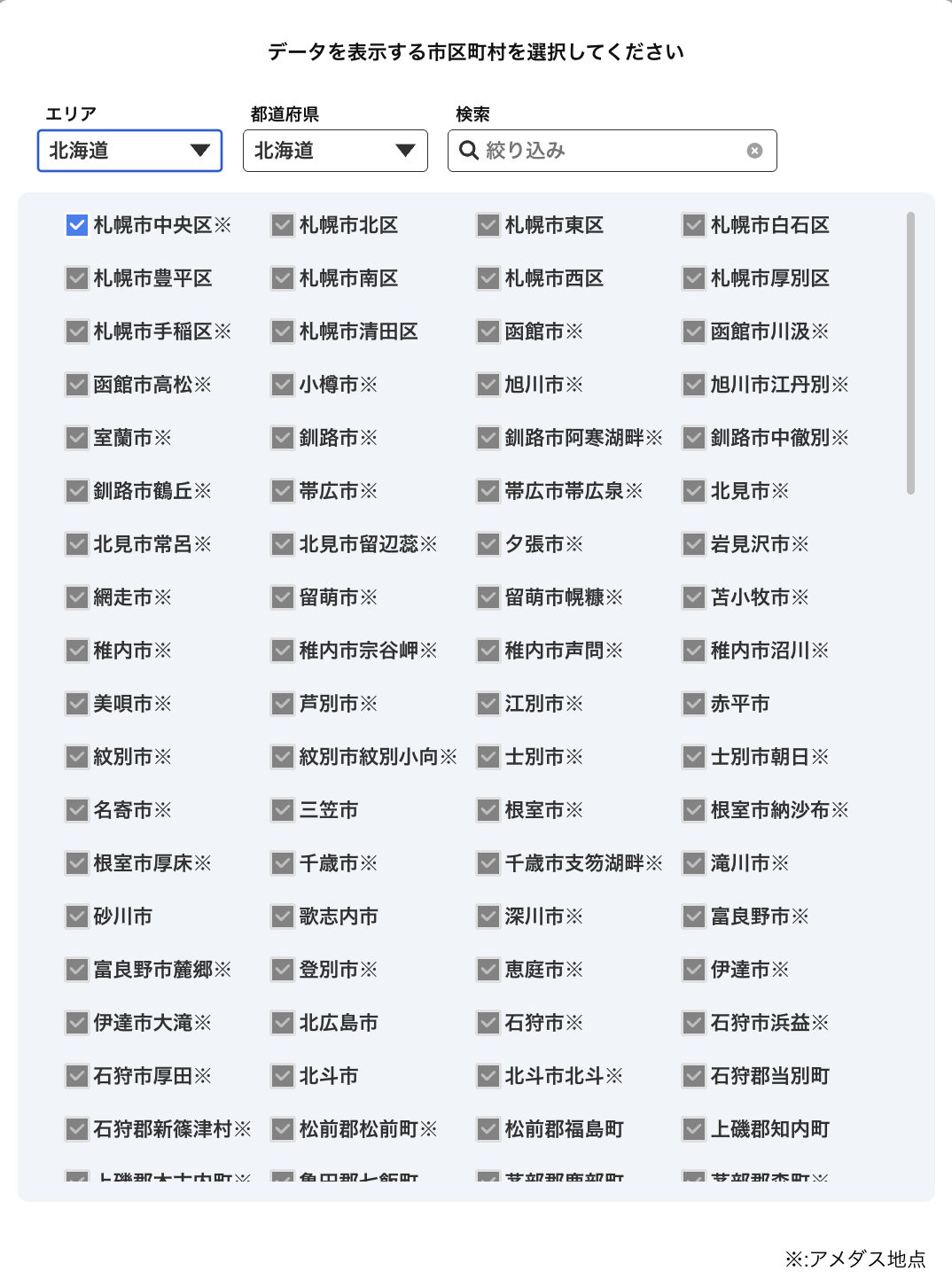The image size is (952, 1287).
Task: Toggle the 苫小牧市 checkbox
Action: tap(694, 597)
